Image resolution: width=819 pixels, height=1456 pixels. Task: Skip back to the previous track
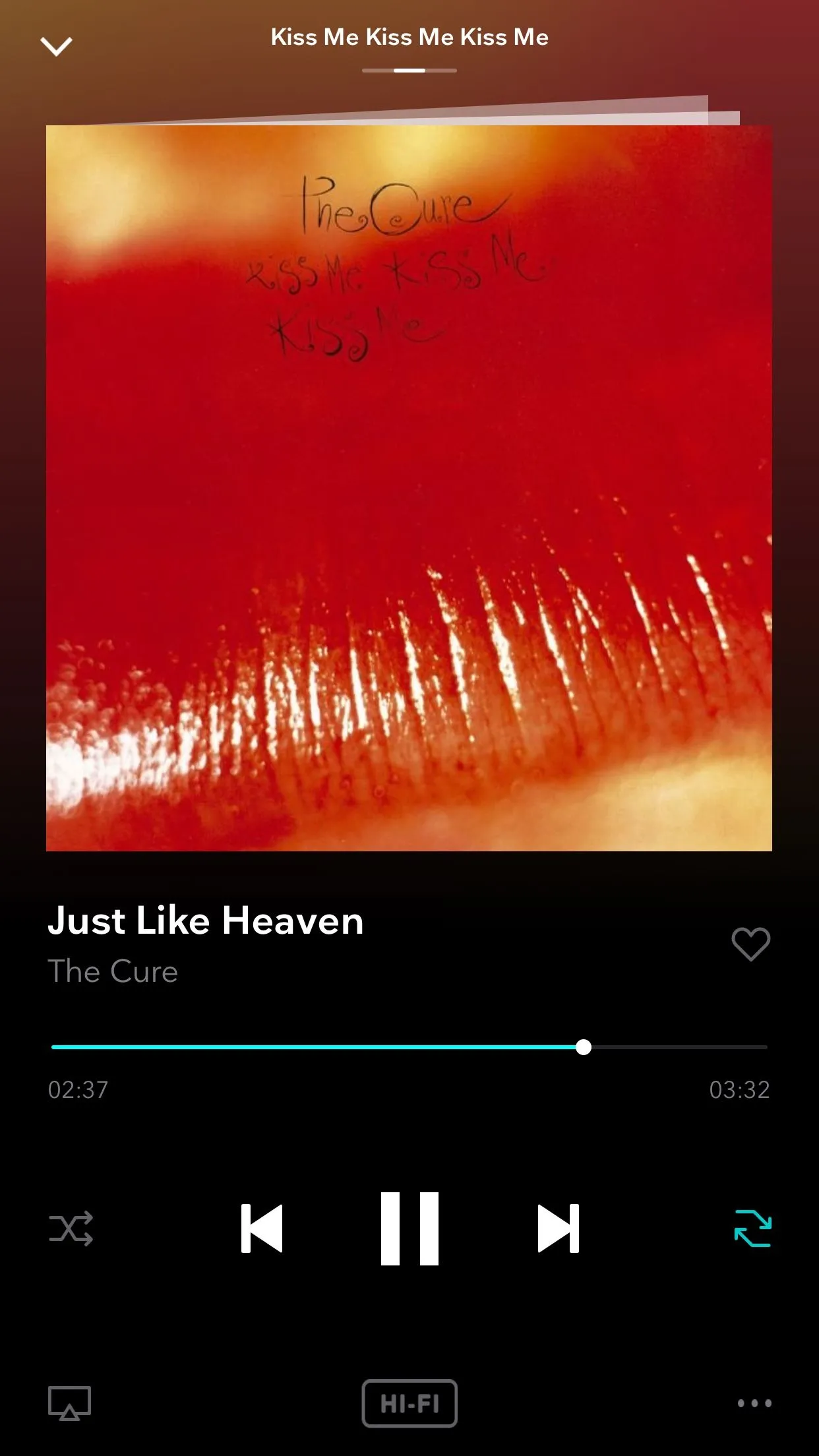[x=262, y=1228]
